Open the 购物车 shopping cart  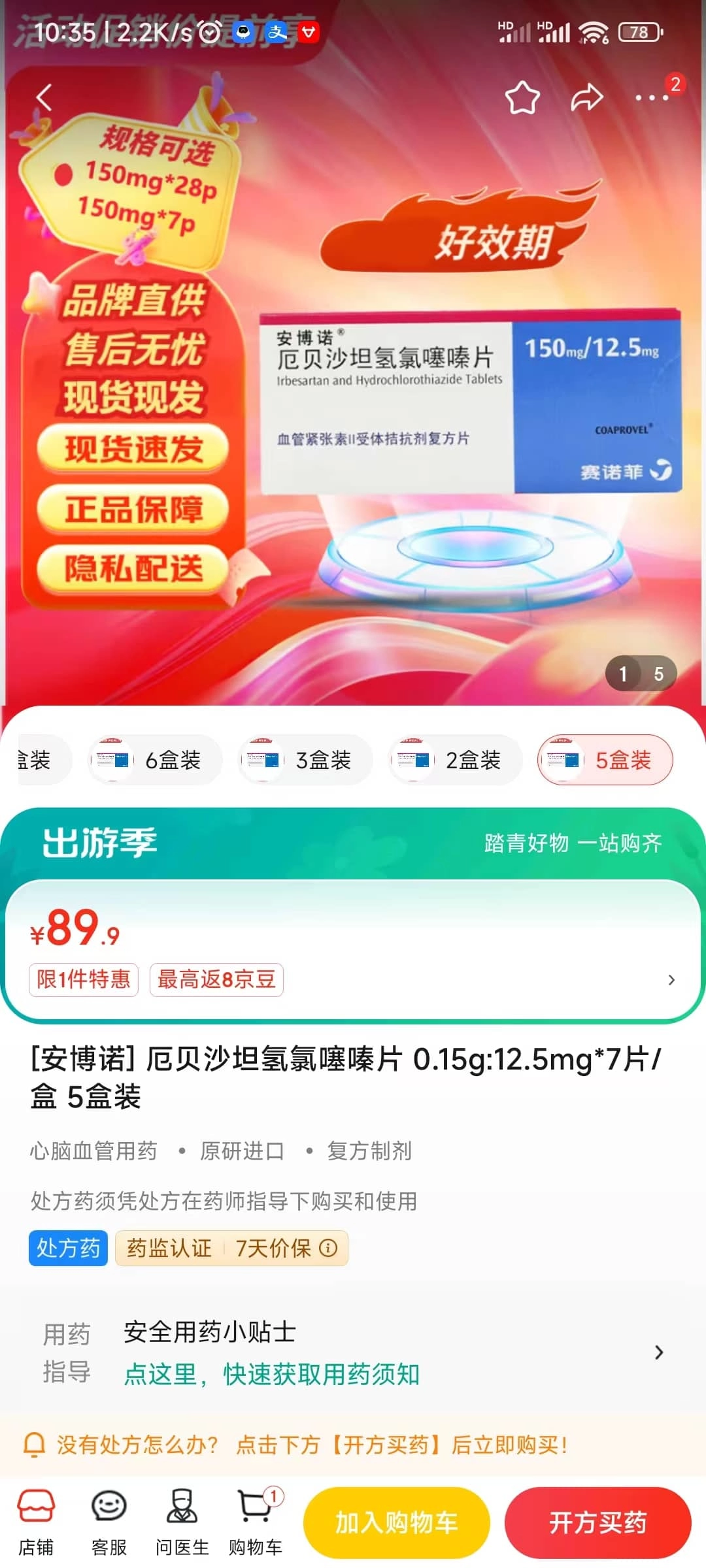pos(256,1522)
